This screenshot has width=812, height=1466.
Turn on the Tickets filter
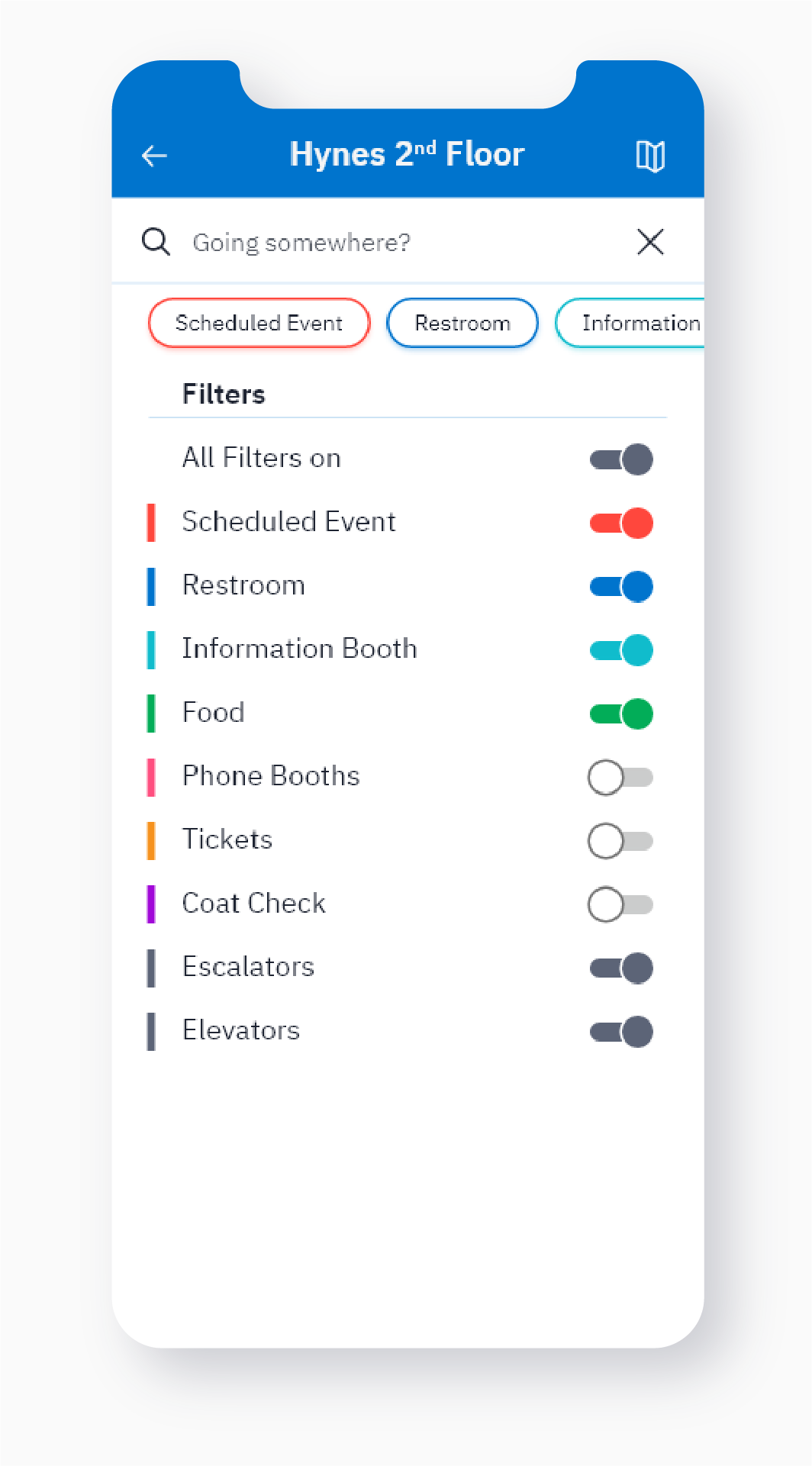[x=620, y=841]
